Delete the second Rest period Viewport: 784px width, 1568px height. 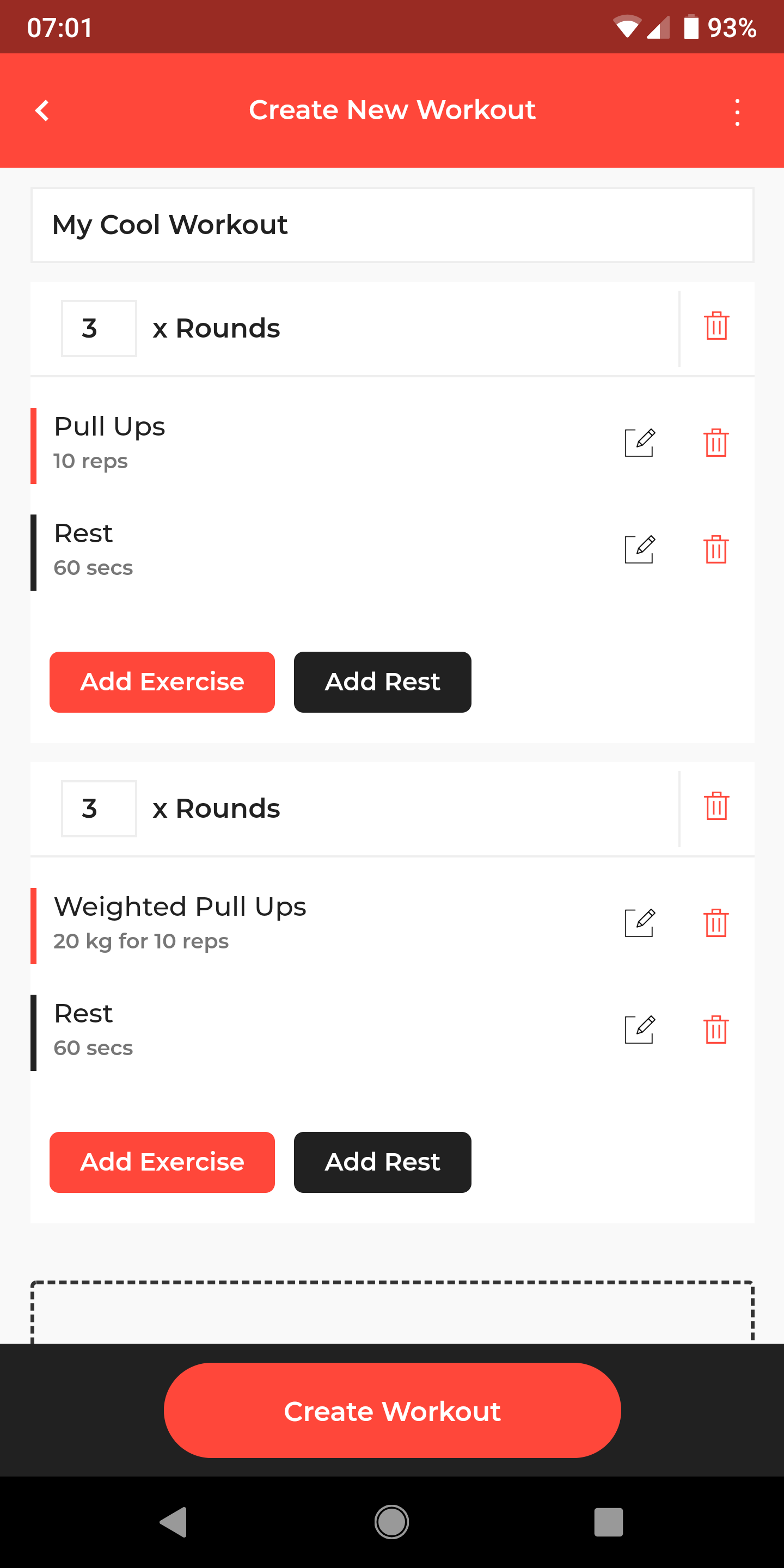pos(716,1030)
